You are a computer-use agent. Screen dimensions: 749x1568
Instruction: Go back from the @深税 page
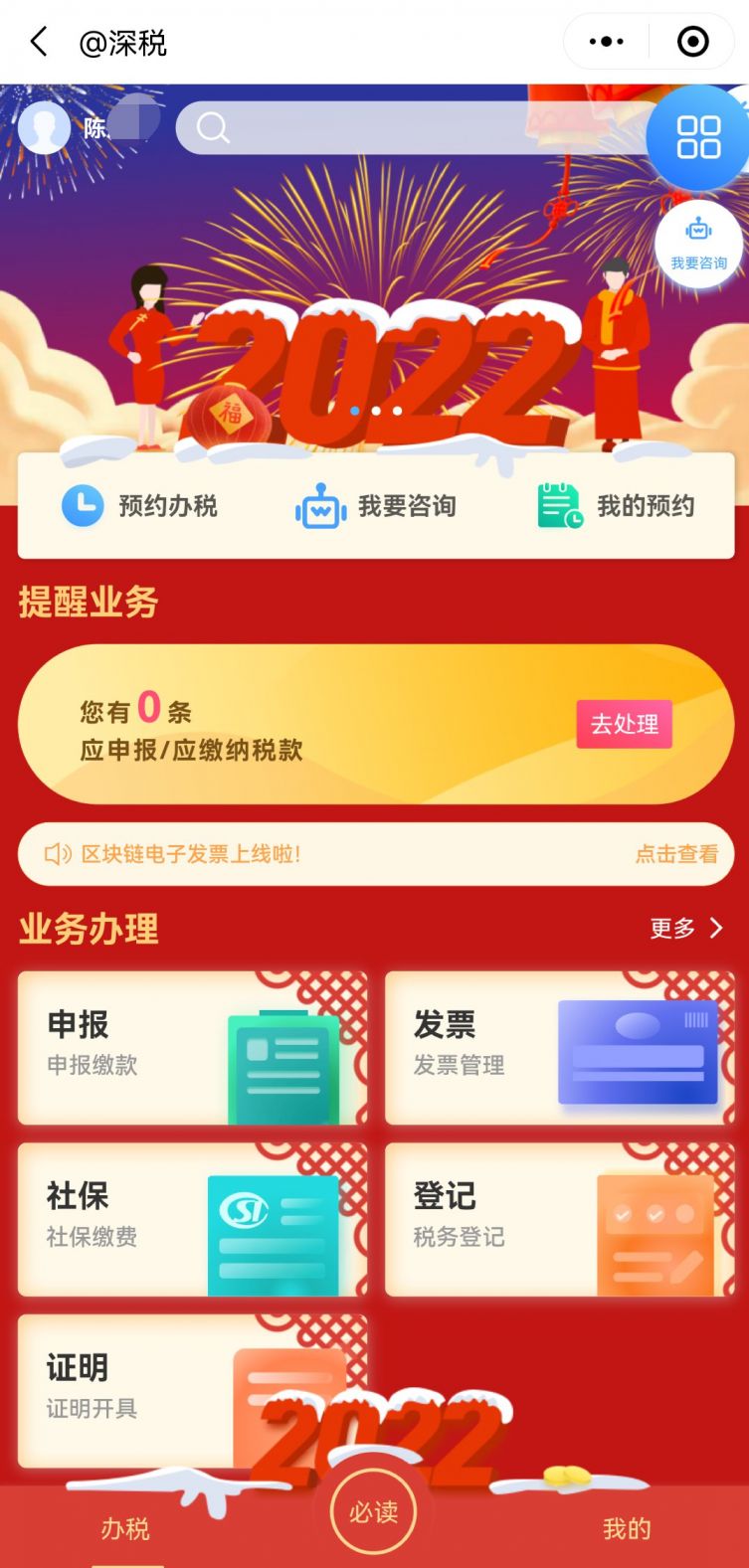point(40,42)
